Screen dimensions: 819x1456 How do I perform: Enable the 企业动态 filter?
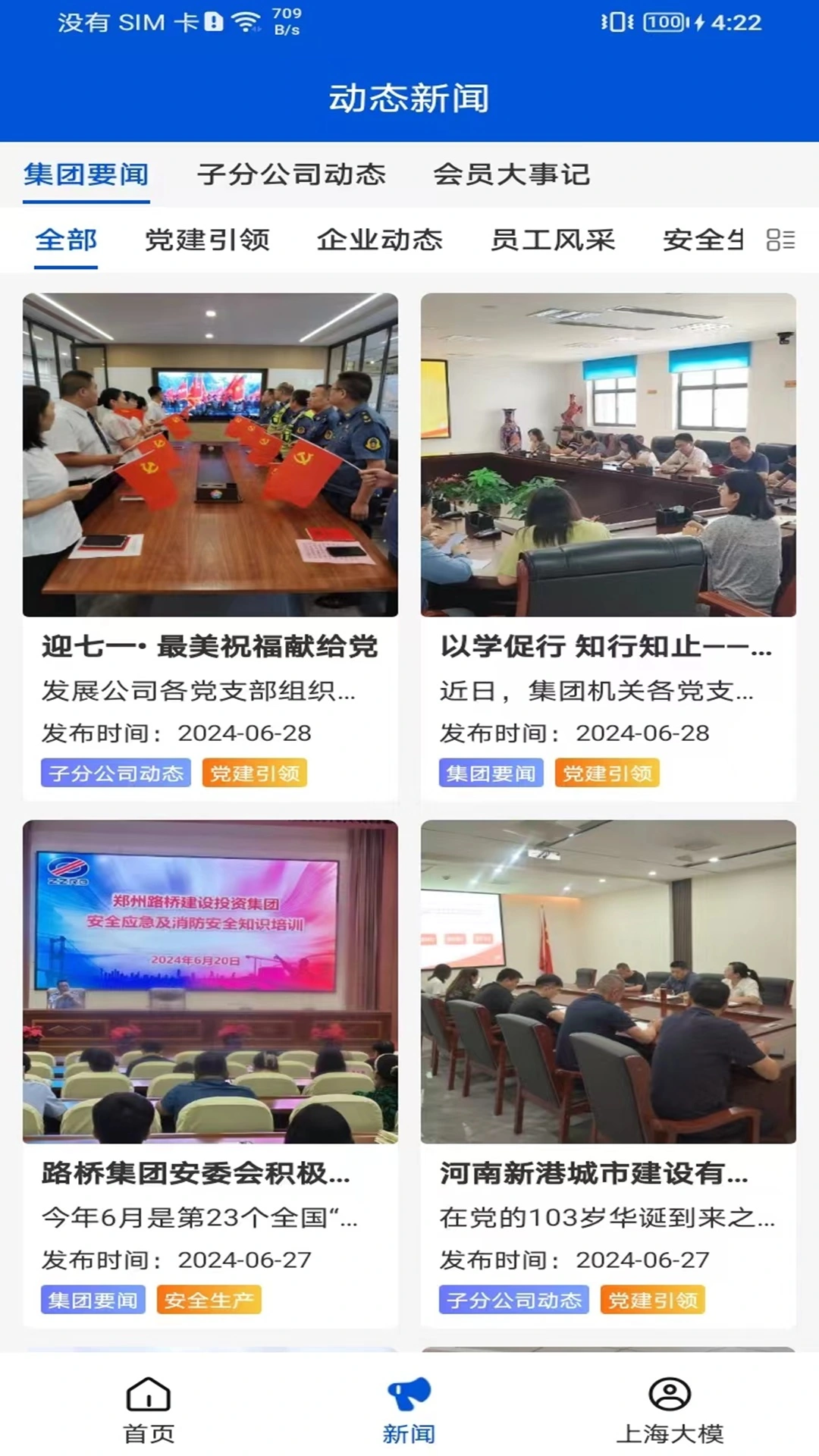382,240
